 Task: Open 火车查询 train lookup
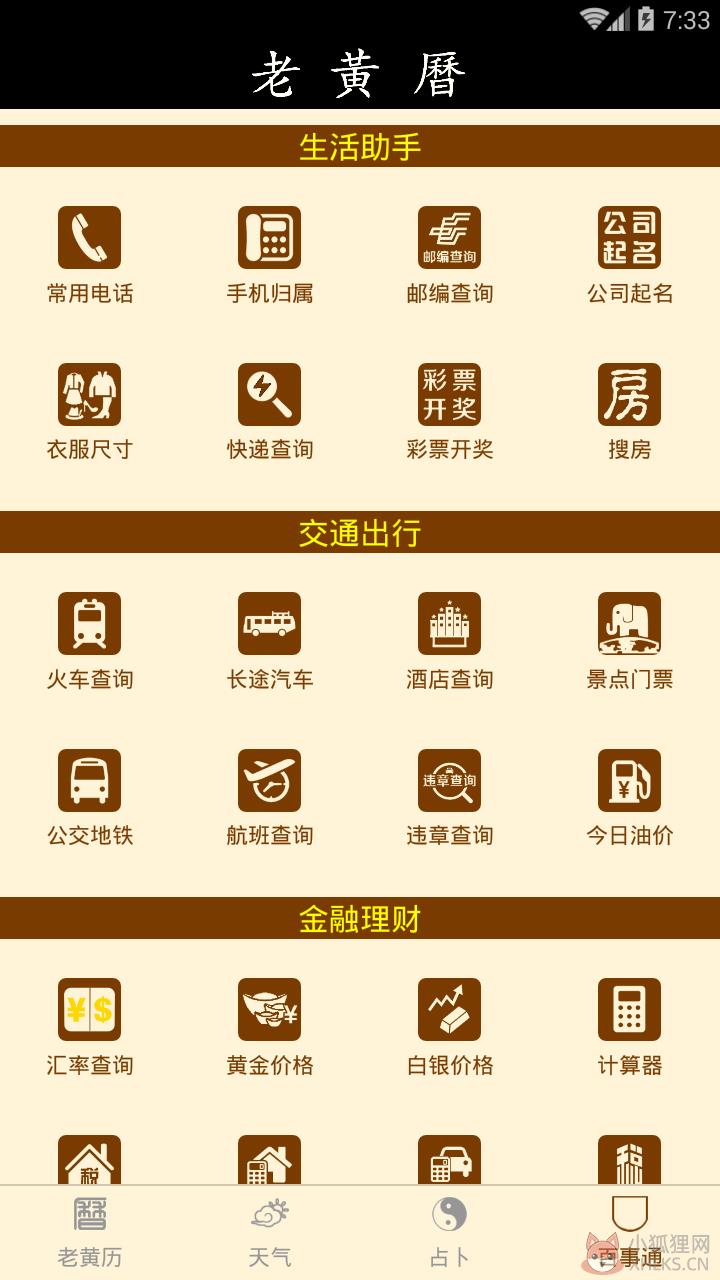pyautogui.click(x=89, y=641)
